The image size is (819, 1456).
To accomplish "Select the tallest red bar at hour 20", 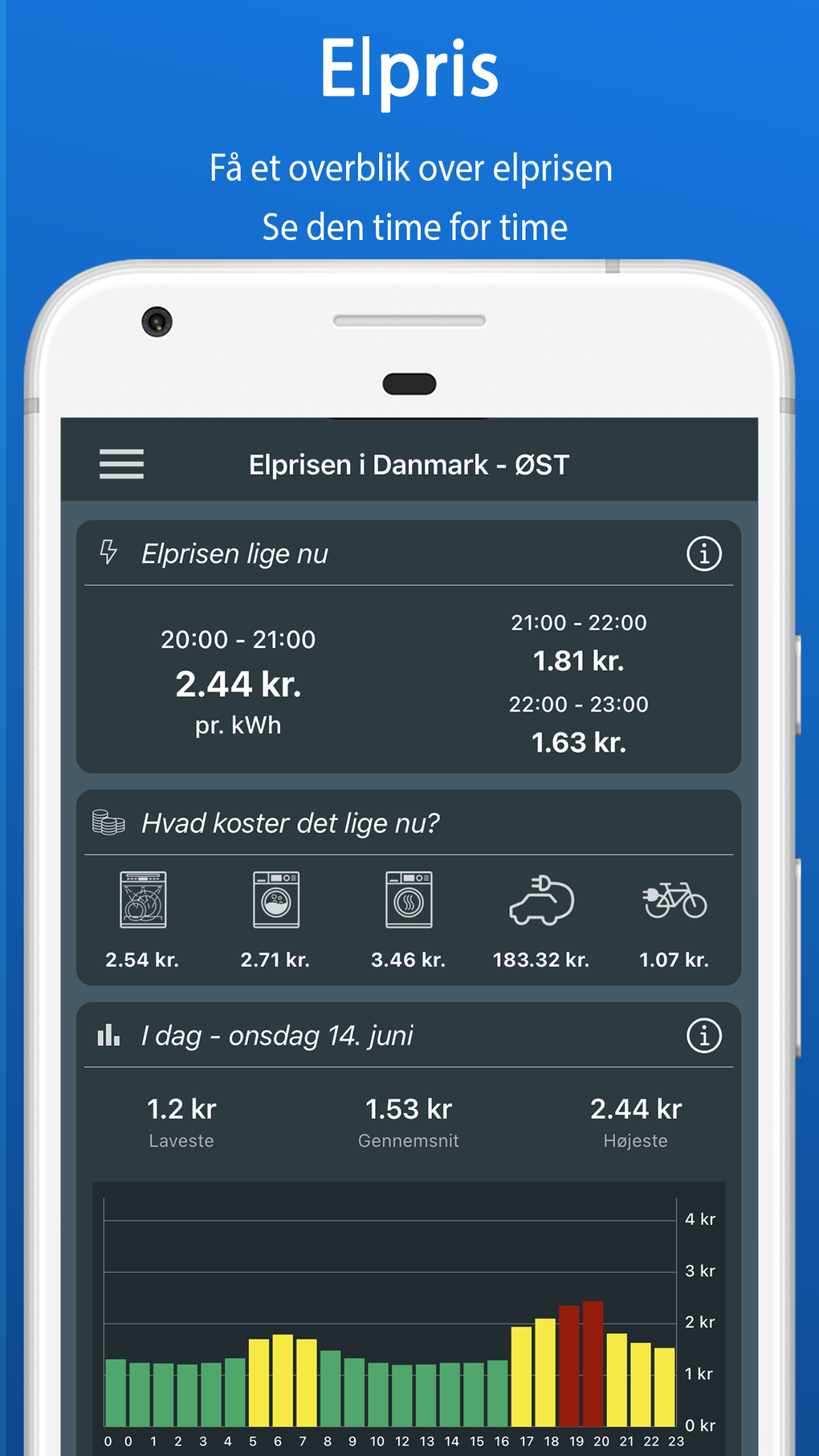I will click(x=592, y=1365).
